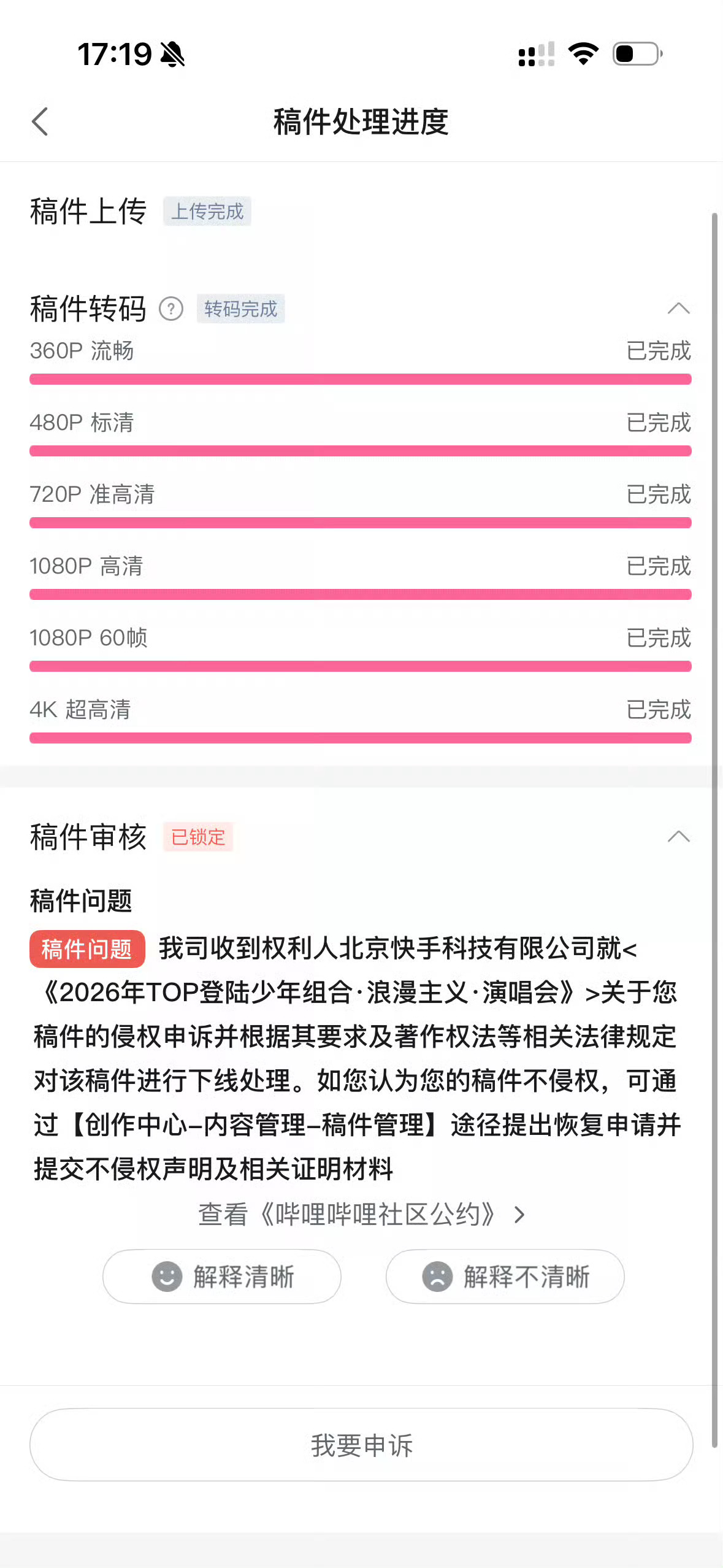
Task: Tap the back arrow to return
Action: pos(40,122)
